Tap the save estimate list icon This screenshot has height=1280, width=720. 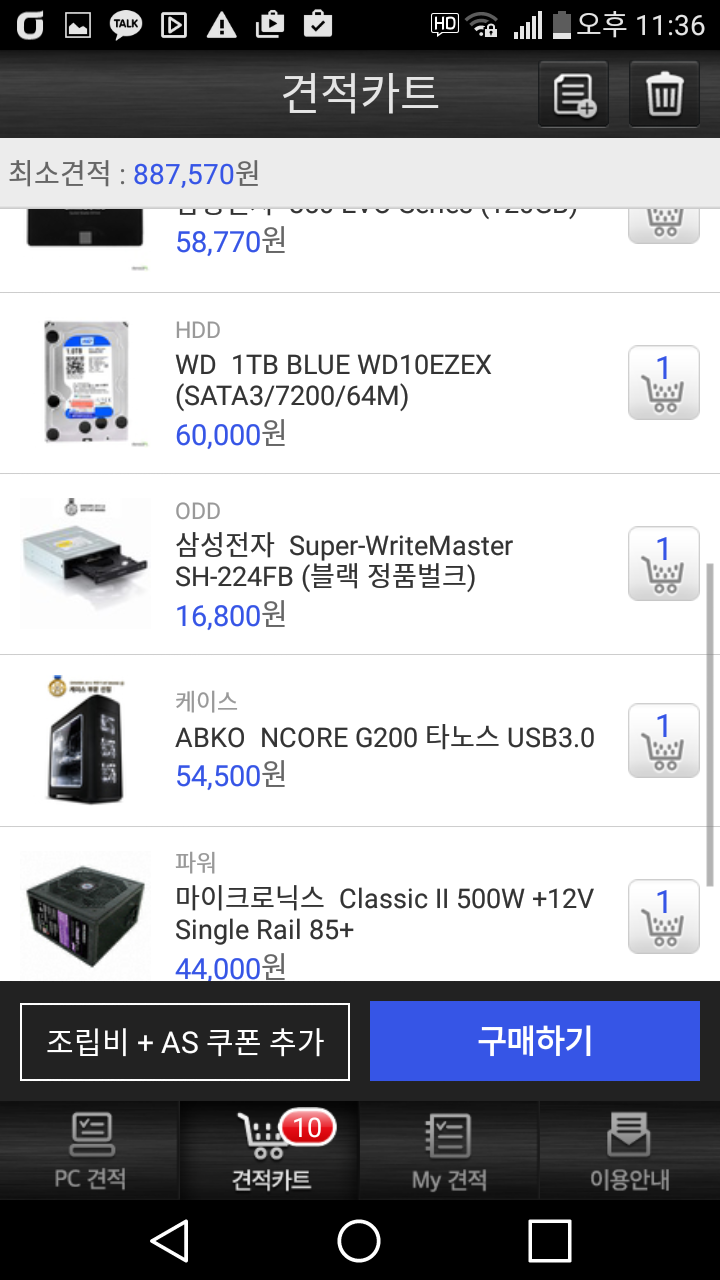pos(573,95)
